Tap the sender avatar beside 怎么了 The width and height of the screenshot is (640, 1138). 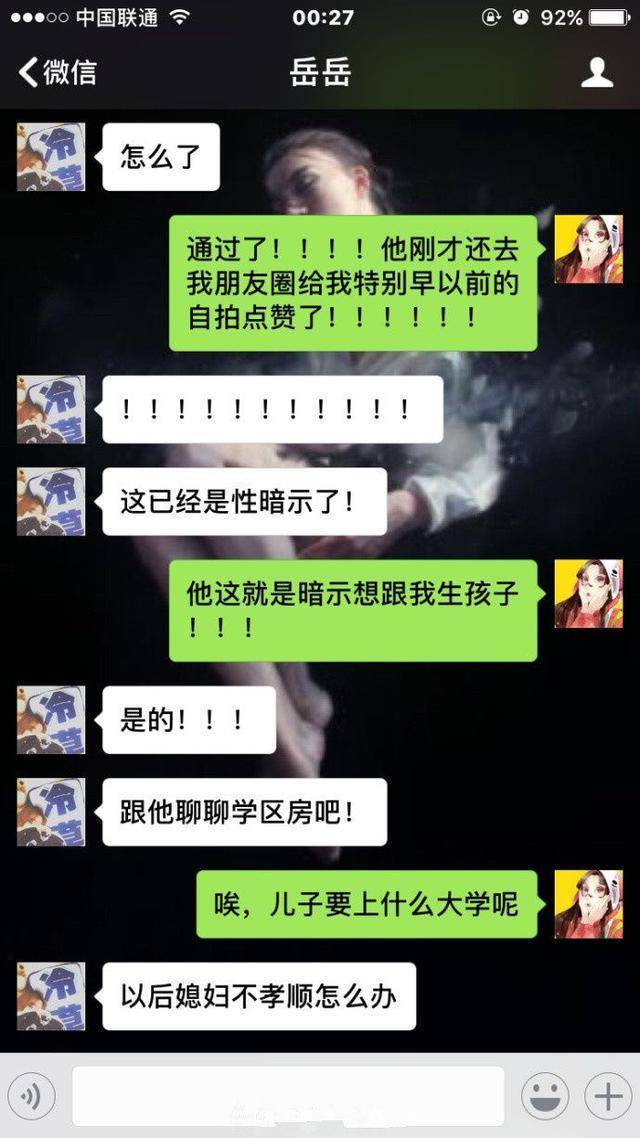51,157
